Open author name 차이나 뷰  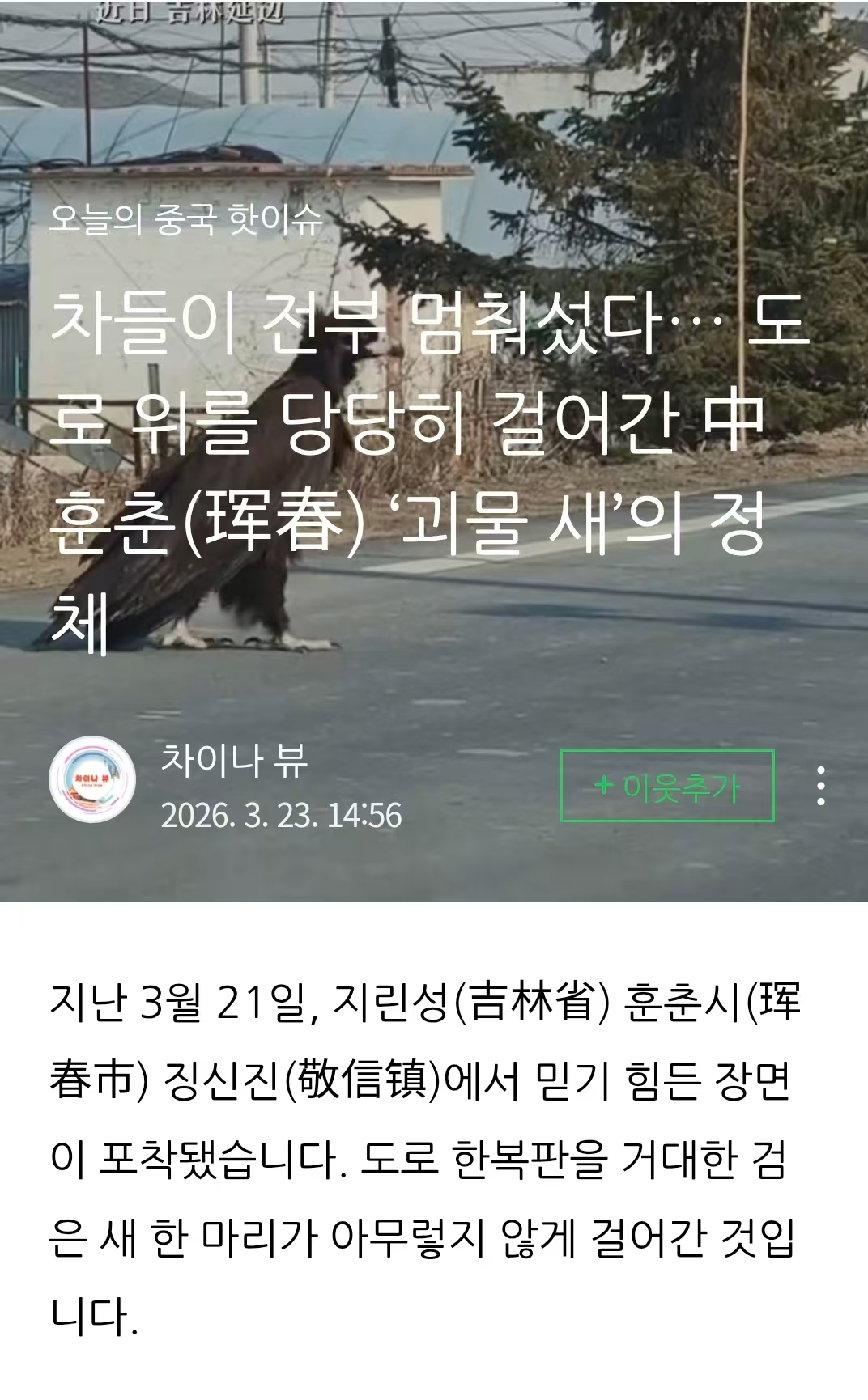coord(234,760)
